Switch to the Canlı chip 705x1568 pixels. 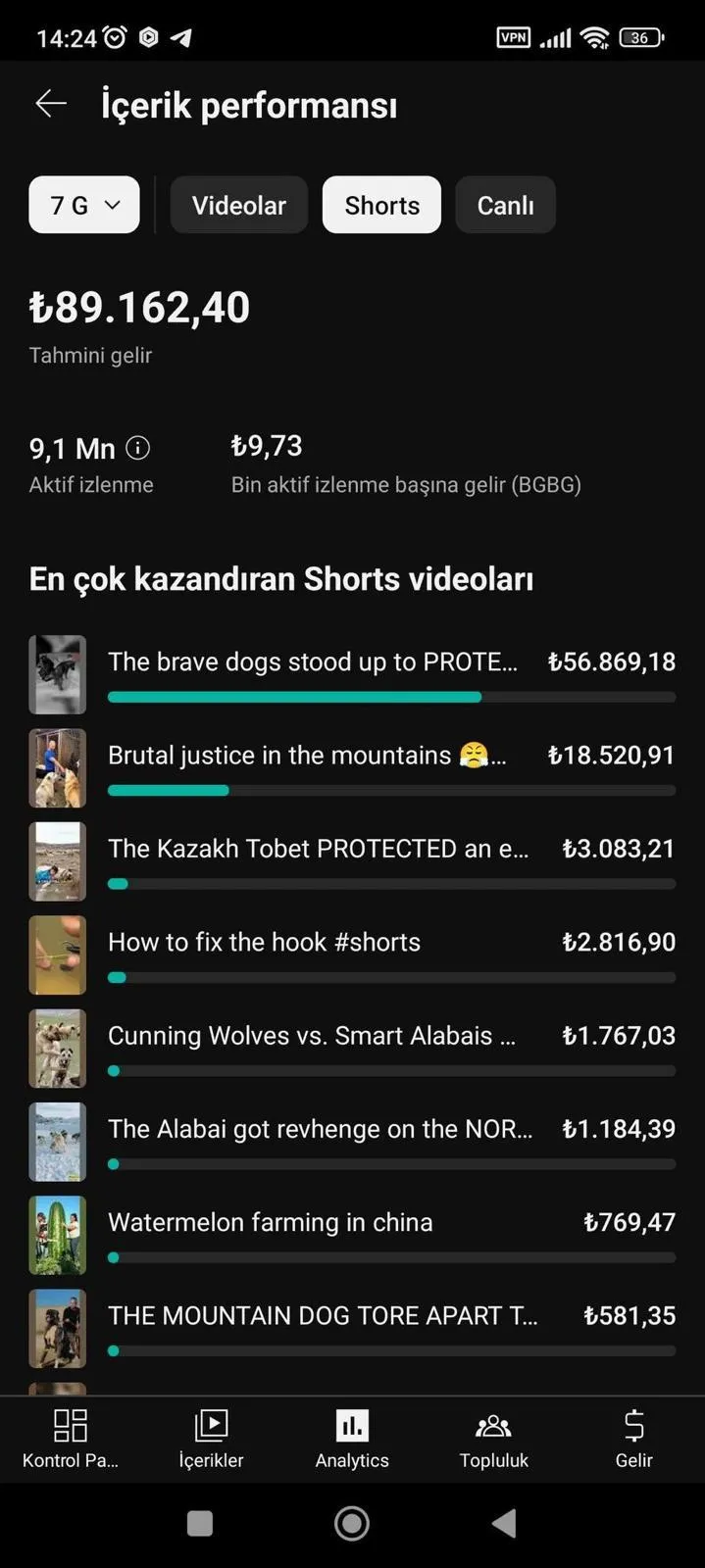point(505,205)
